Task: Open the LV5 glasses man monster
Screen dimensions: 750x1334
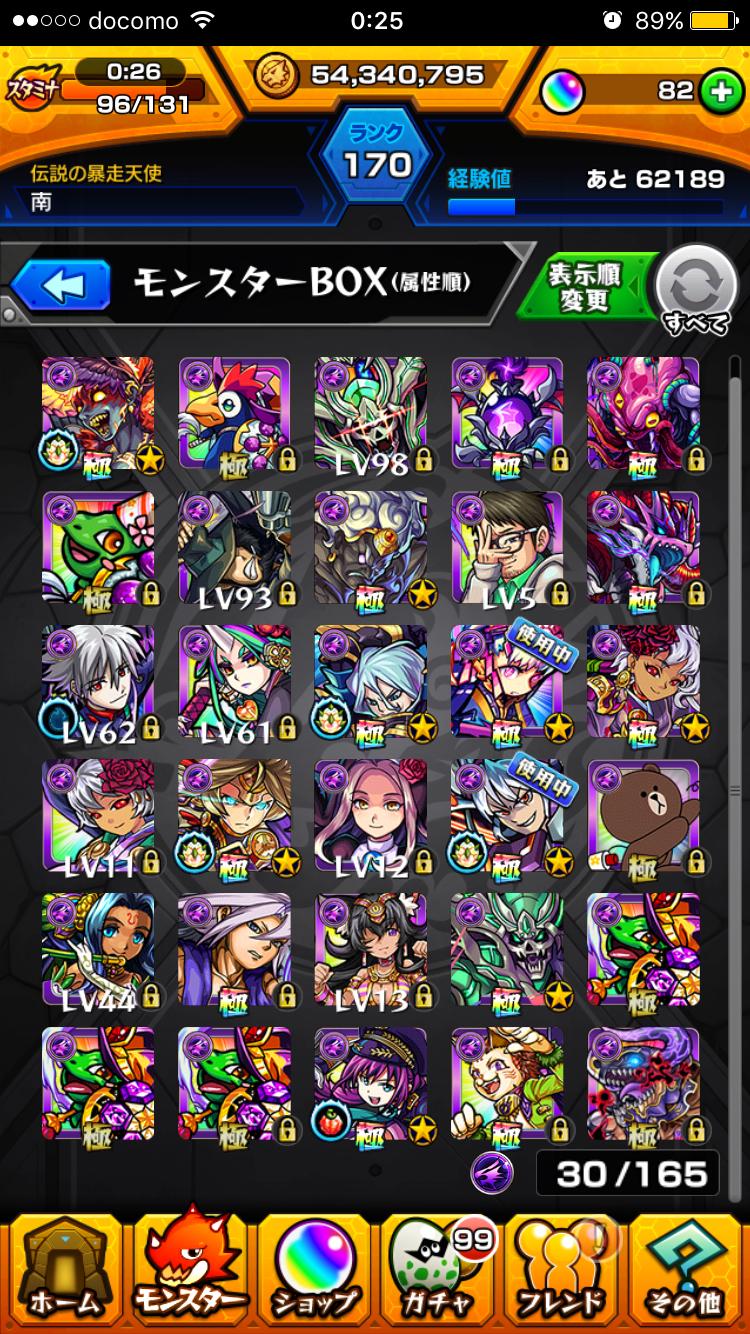Action: point(507,547)
